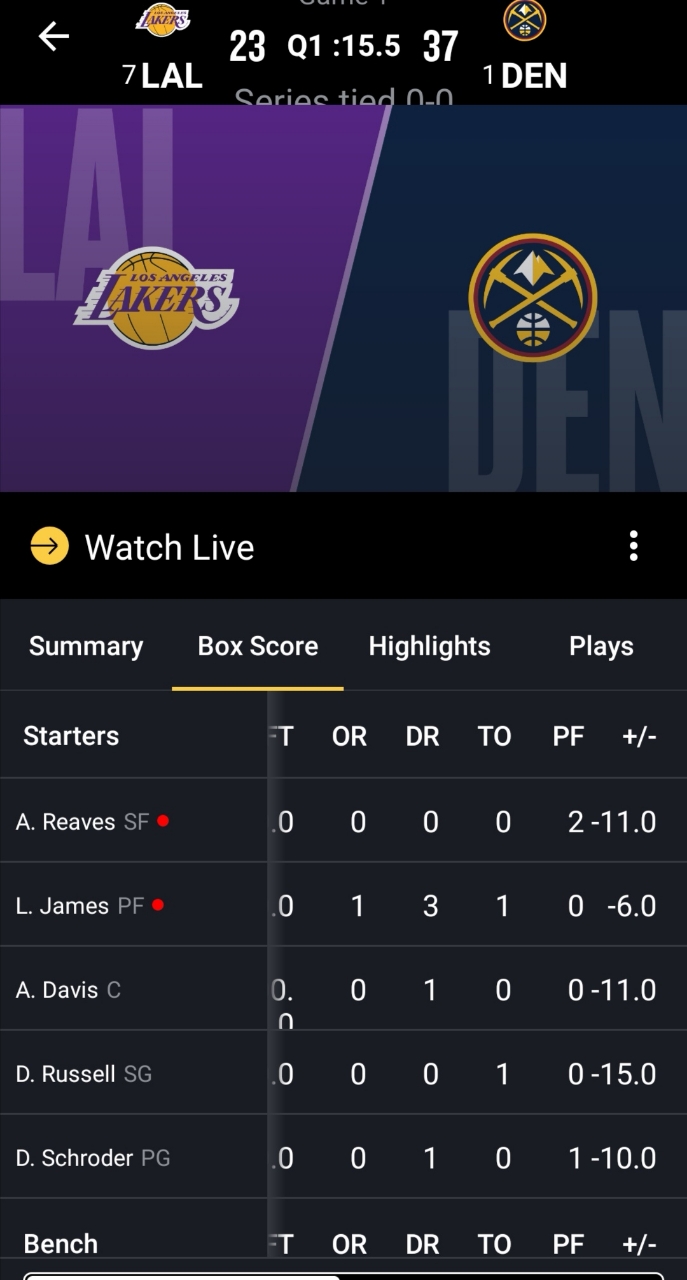The width and height of the screenshot is (687, 1280).
Task: Open the Highlights tab
Action: 430,646
